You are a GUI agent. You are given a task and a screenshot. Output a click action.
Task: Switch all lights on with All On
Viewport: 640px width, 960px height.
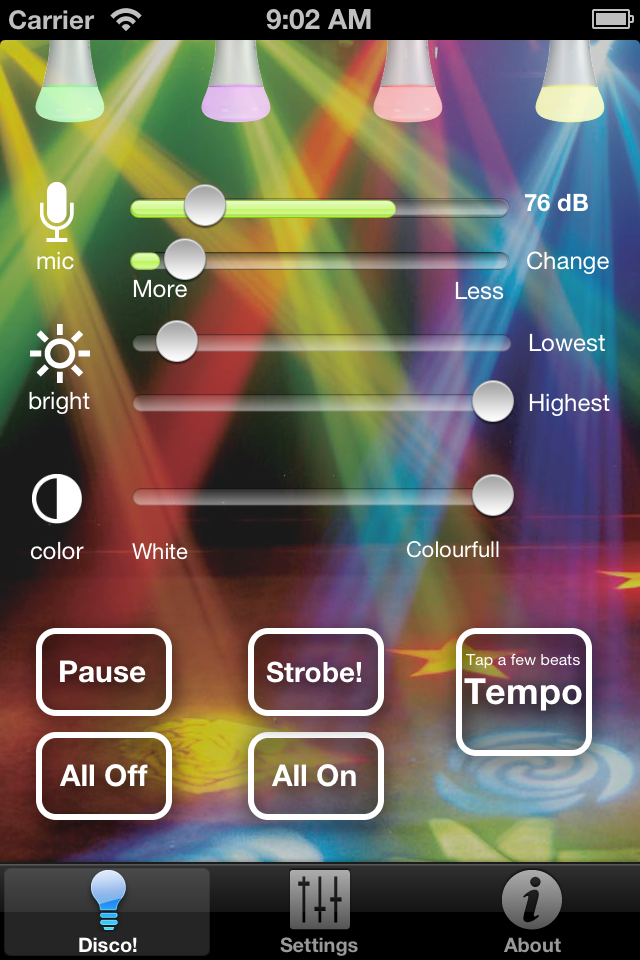pos(315,776)
